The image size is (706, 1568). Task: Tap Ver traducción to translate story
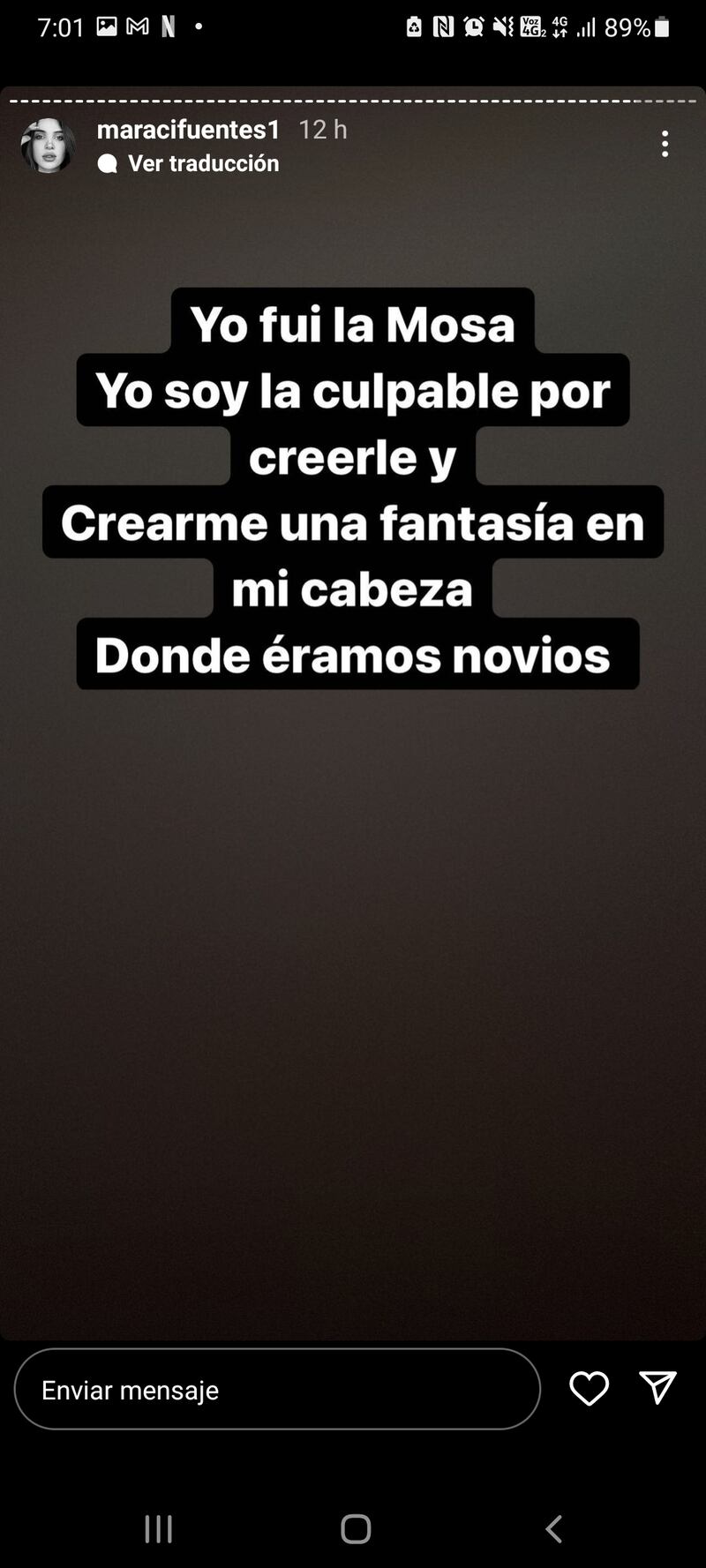[202, 163]
